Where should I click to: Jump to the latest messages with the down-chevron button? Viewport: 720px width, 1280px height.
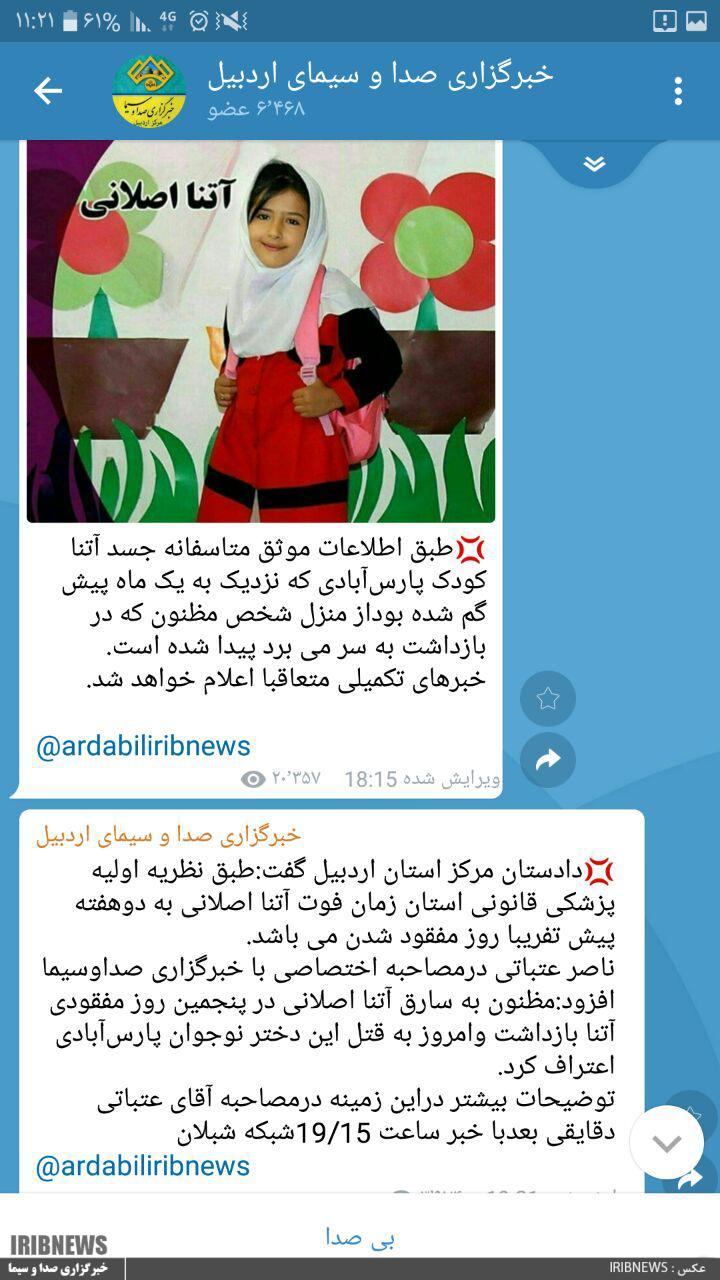click(666, 1142)
